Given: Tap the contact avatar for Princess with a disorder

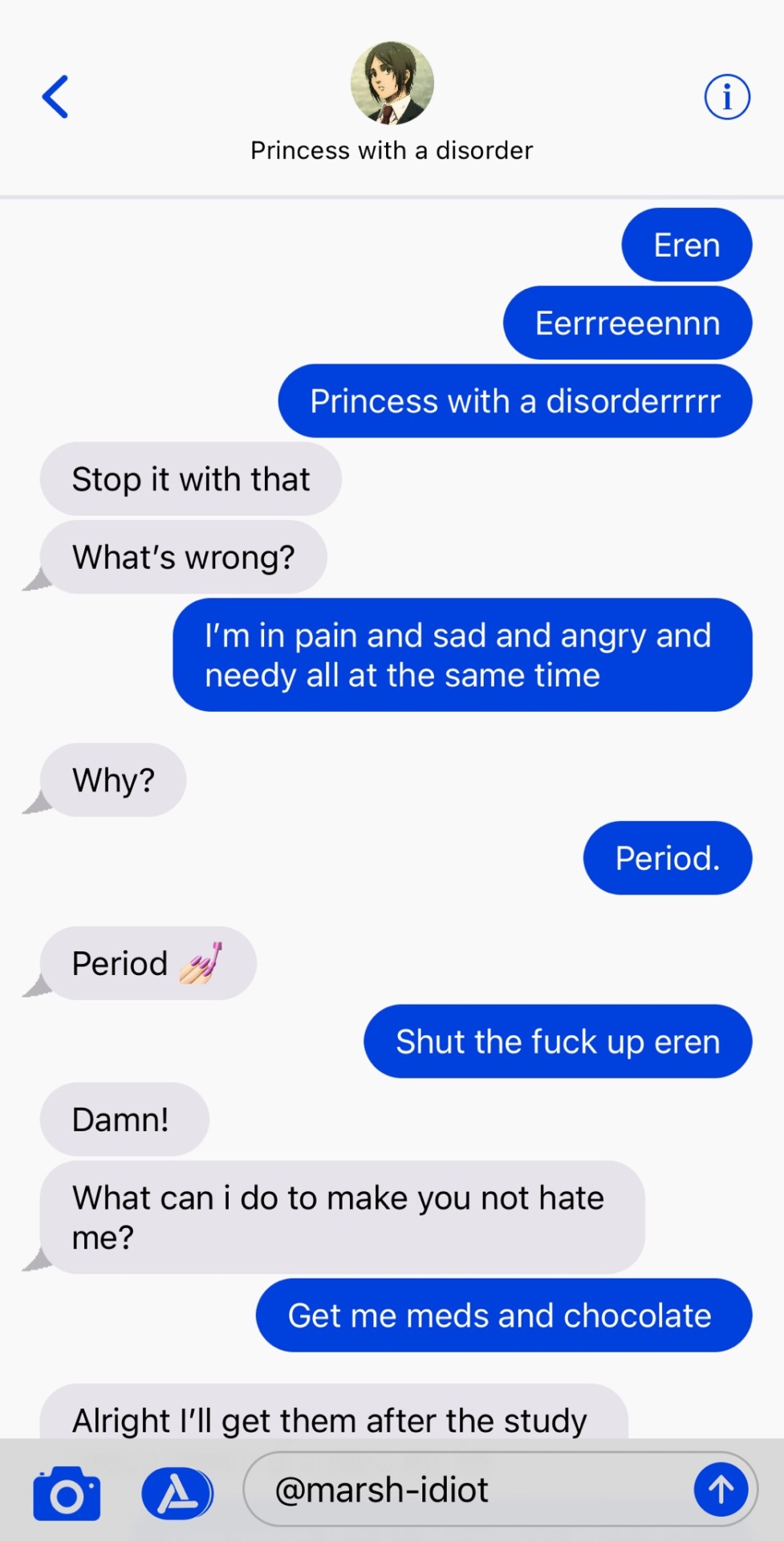Looking at the screenshot, I should click(x=392, y=83).
